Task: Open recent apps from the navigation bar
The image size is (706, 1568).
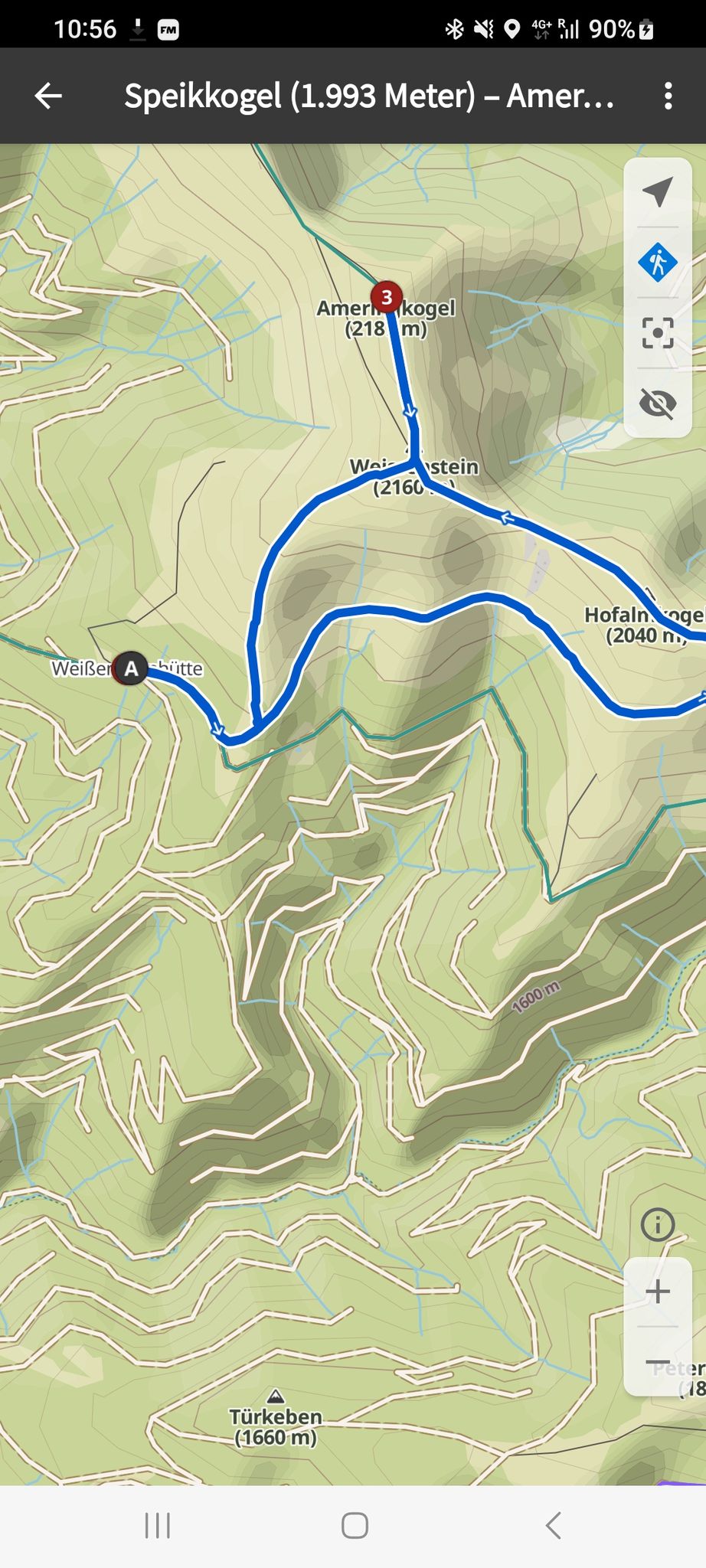Action: (x=158, y=1525)
